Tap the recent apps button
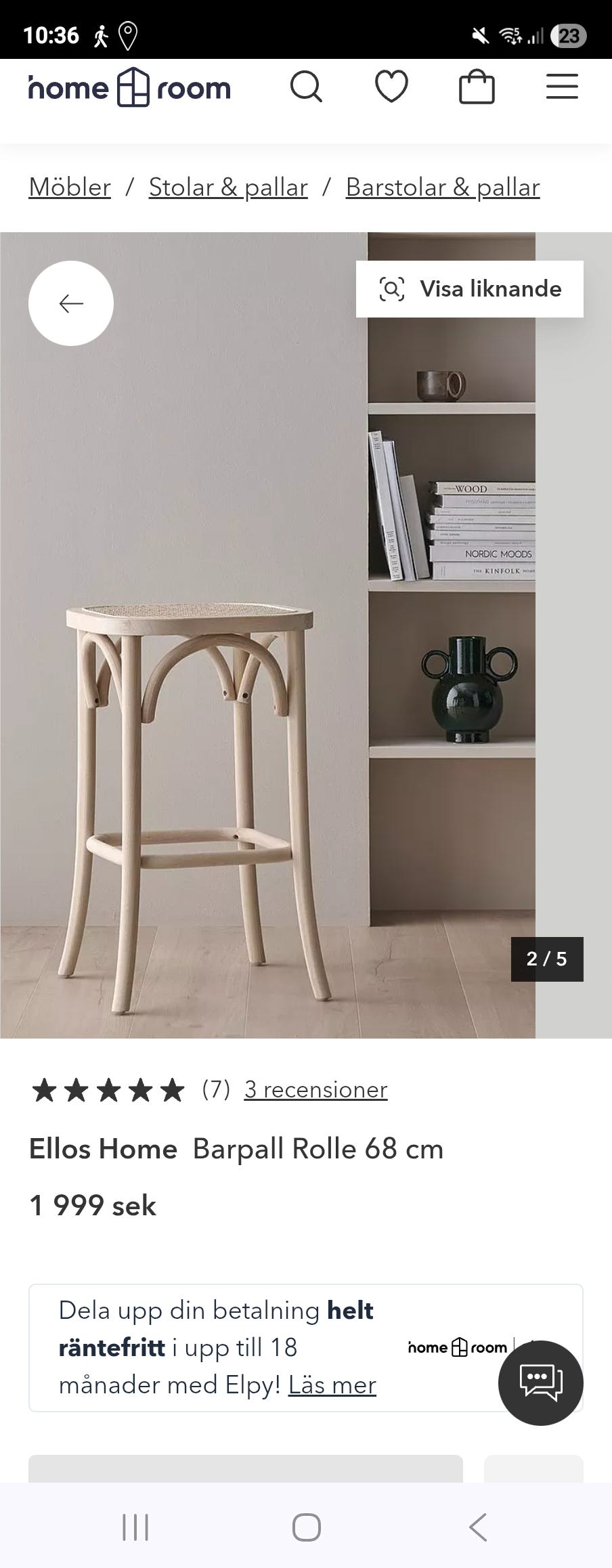Viewport: 612px width, 1568px height. click(x=137, y=1527)
